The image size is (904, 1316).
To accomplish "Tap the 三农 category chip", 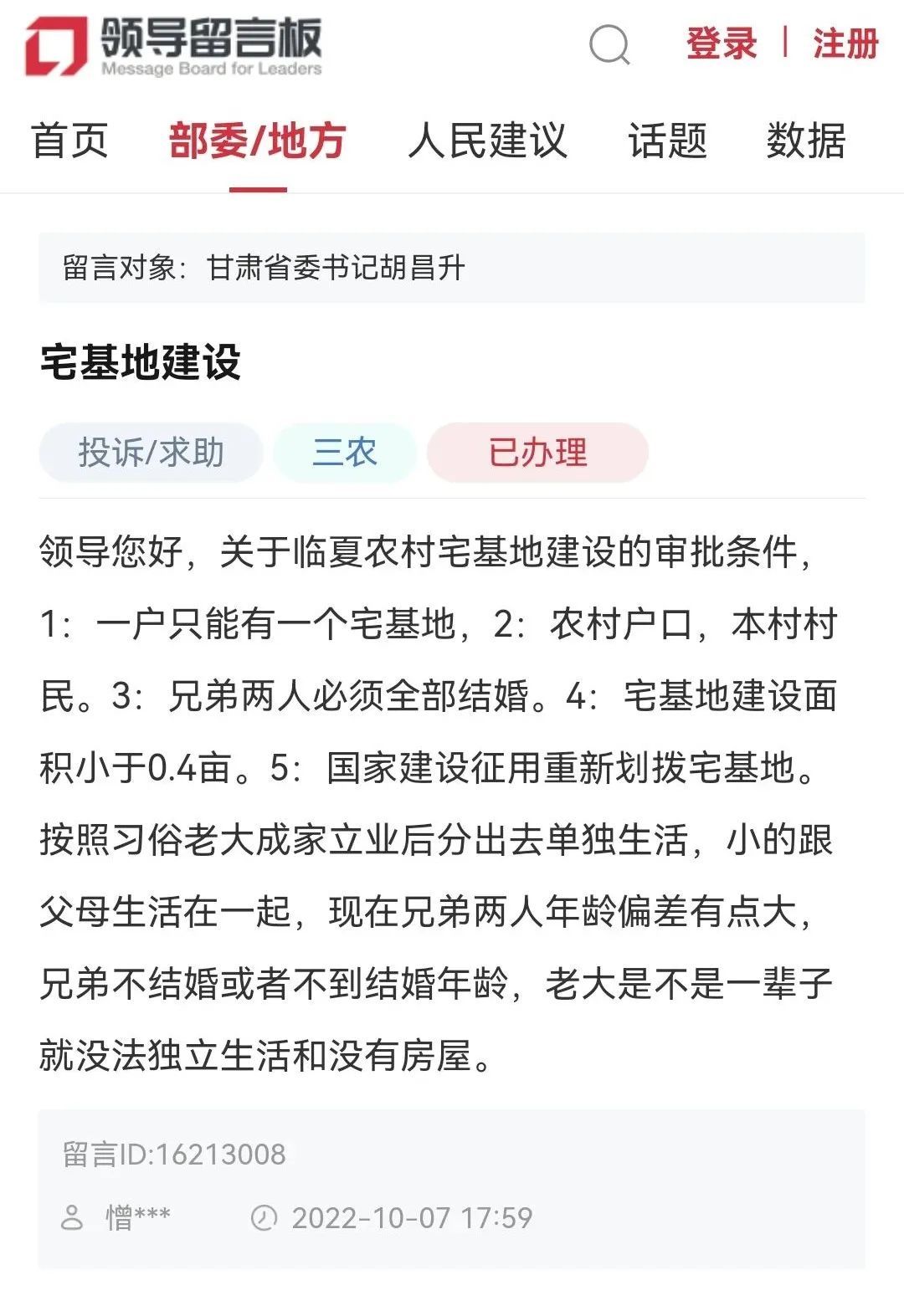I will tap(345, 453).
